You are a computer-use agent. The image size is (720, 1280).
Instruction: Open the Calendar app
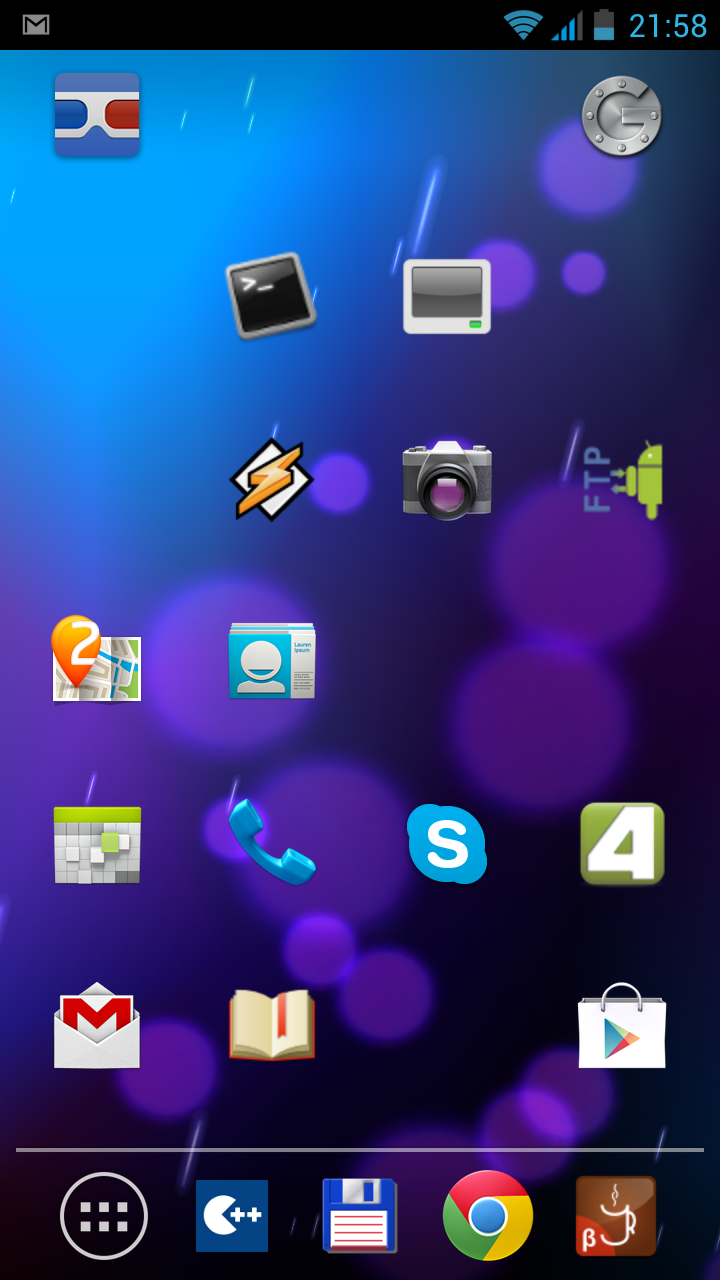point(97,844)
